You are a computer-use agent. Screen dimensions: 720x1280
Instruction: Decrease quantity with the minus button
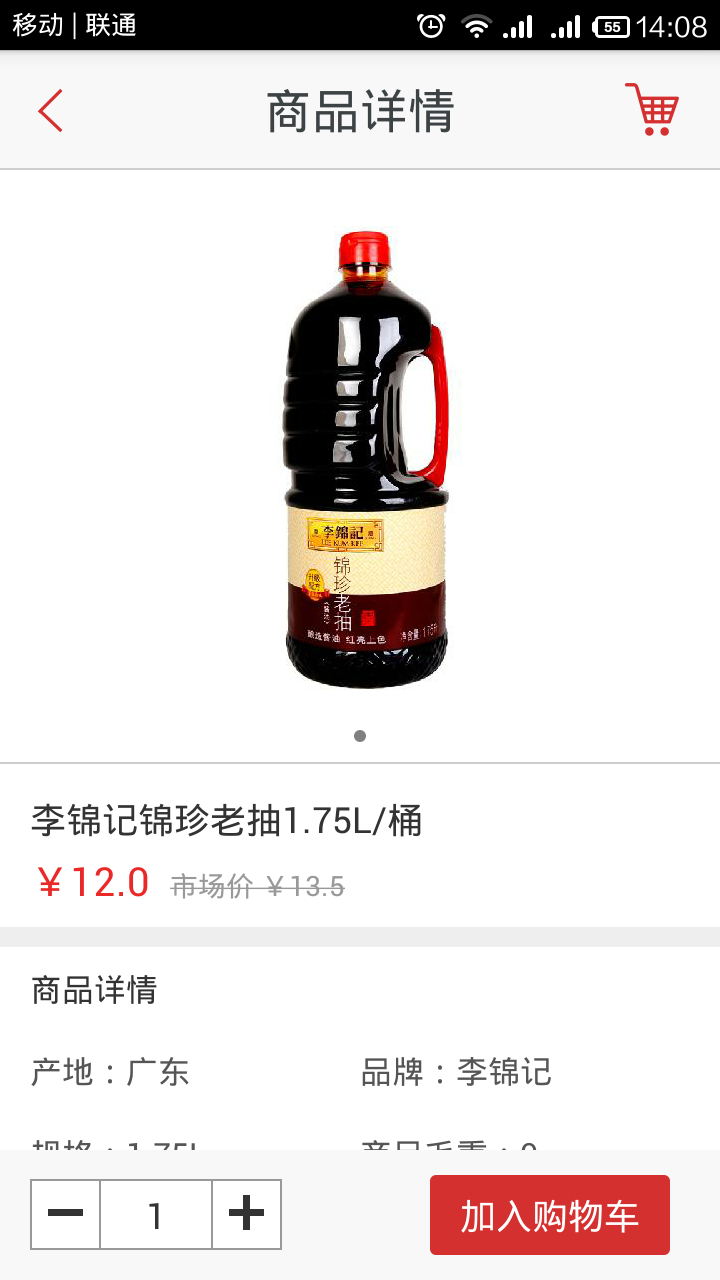(66, 1214)
